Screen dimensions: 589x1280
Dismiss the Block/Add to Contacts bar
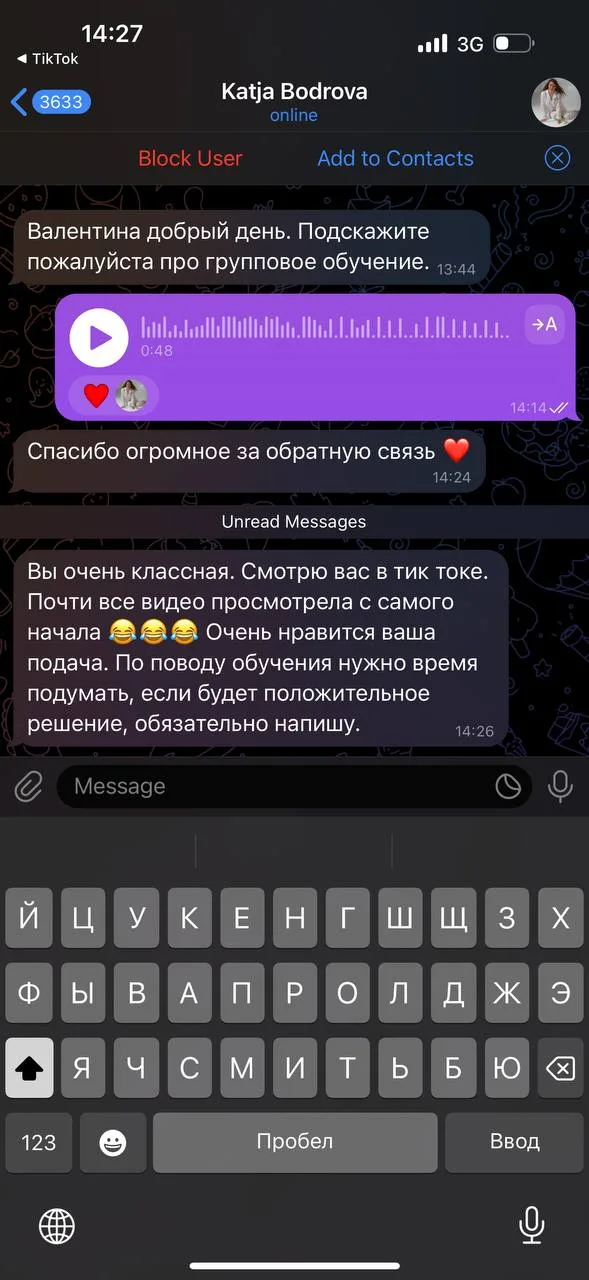[557, 158]
